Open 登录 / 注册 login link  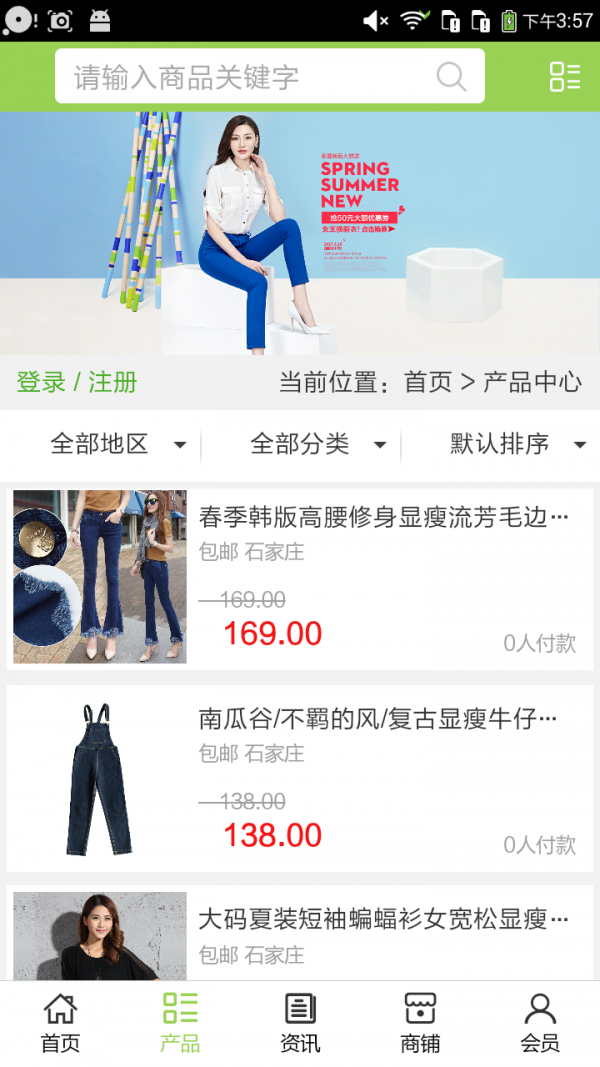click(x=77, y=382)
